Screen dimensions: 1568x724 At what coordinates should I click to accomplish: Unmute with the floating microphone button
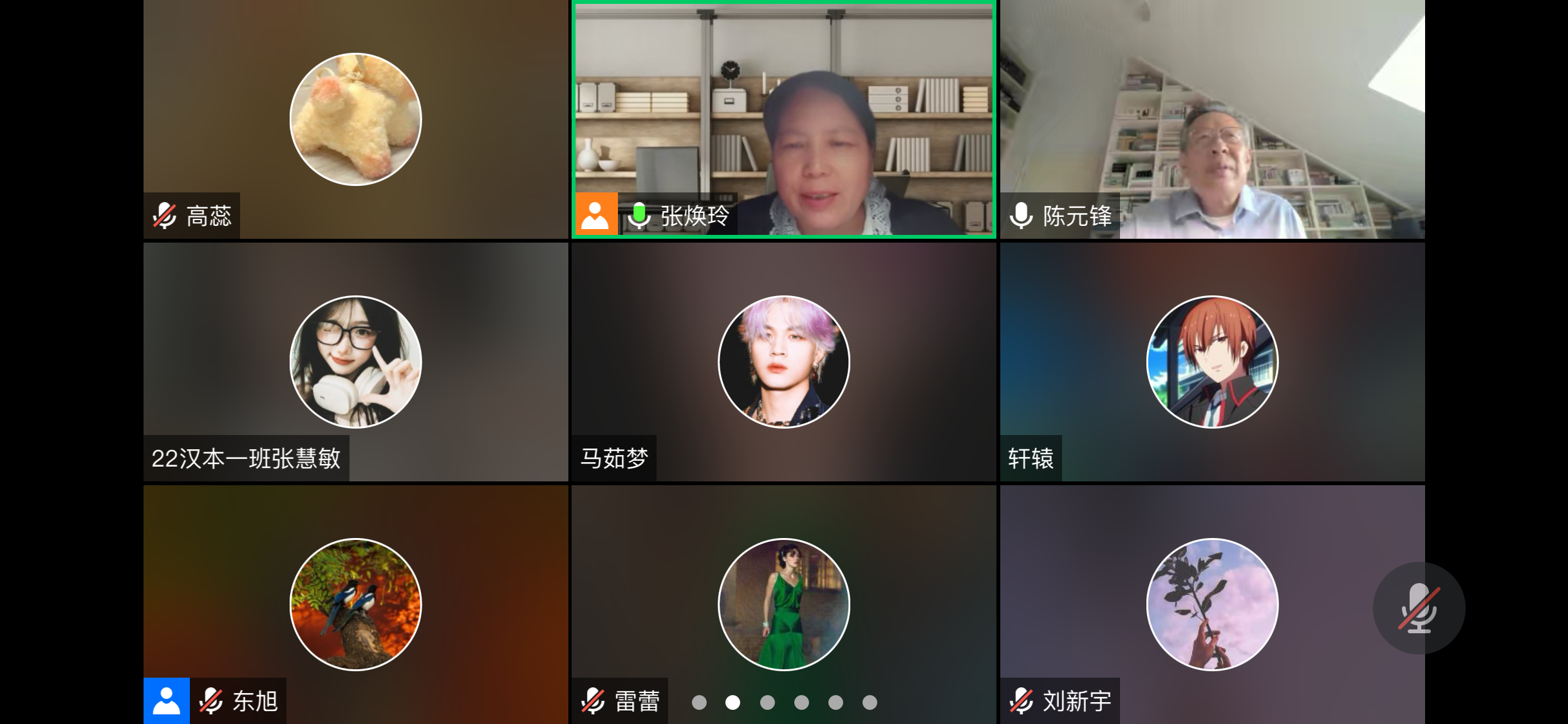pyautogui.click(x=1419, y=608)
